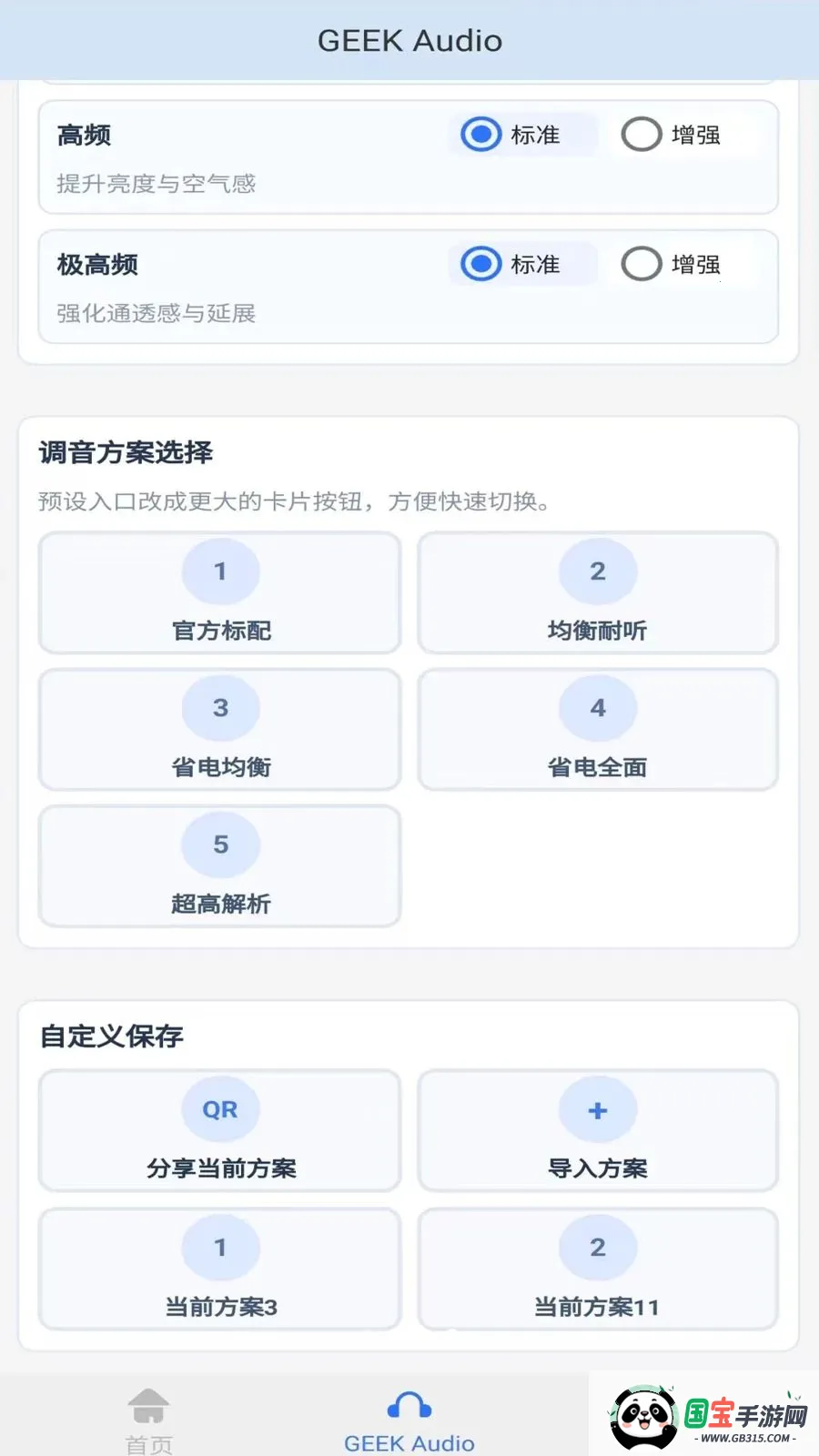Tap the plus icon to import a scheme
This screenshot has height=1456, width=819.
coord(597,1109)
